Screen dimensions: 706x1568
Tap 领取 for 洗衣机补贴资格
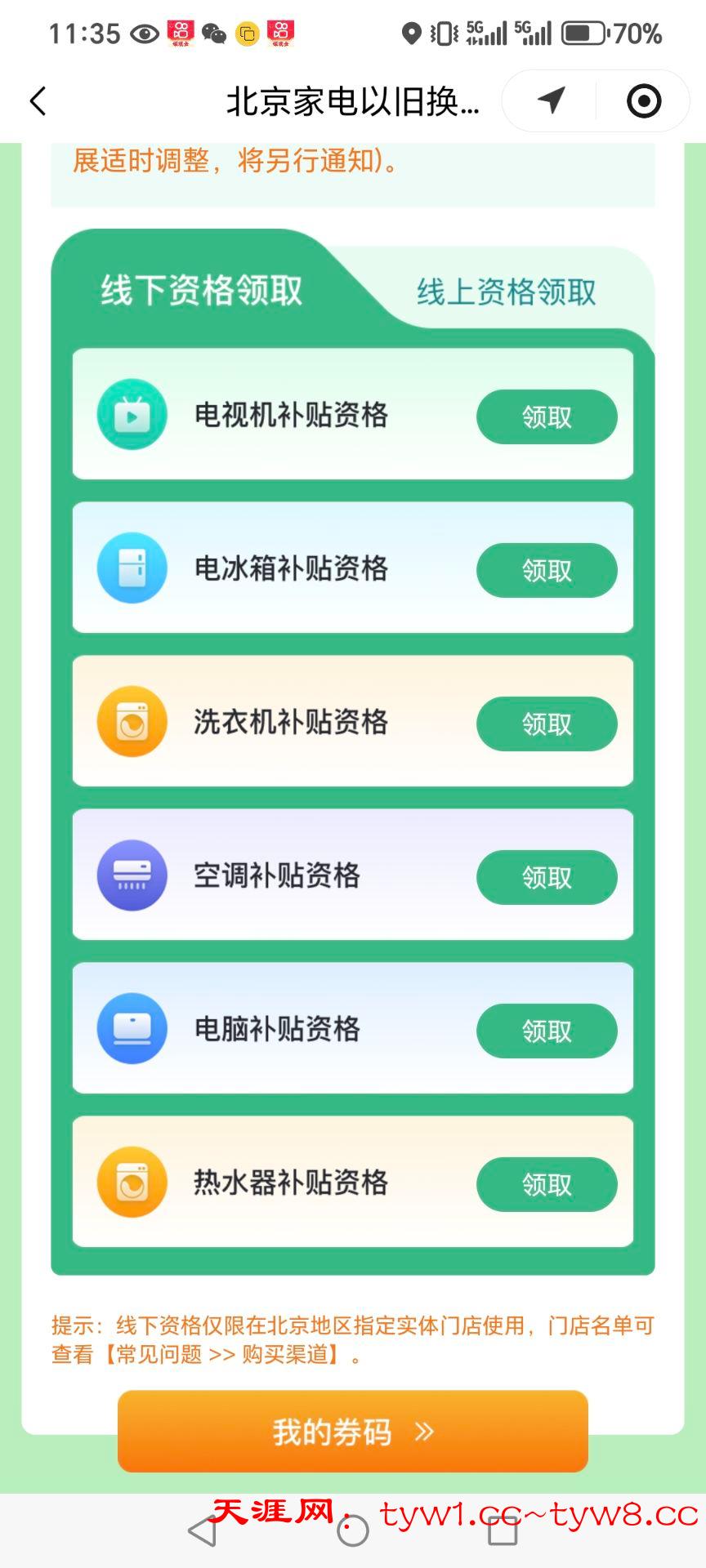pyautogui.click(x=547, y=724)
